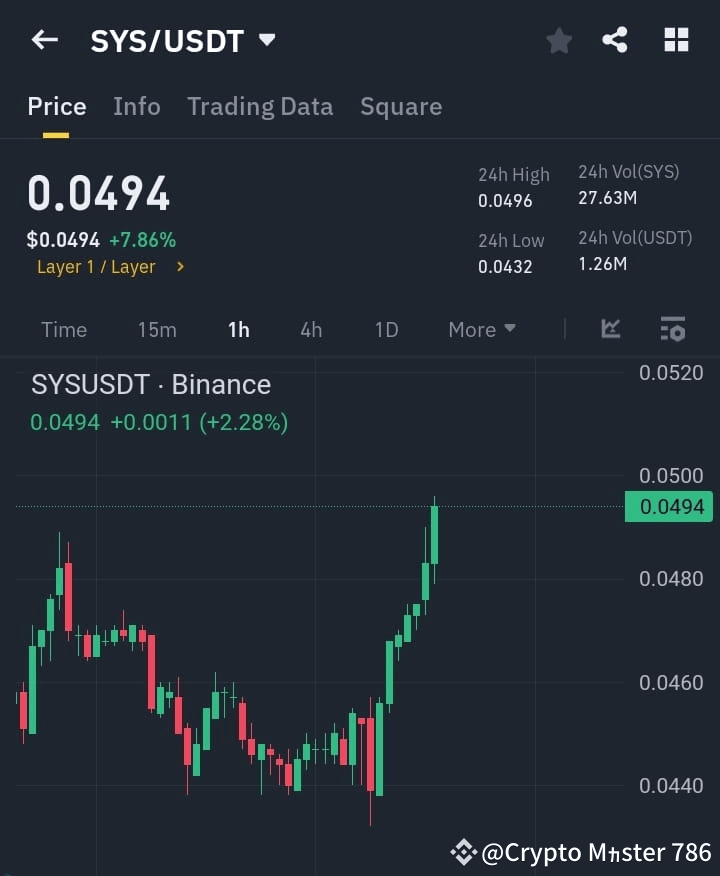Select the Info tab
The height and width of the screenshot is (876, 720).
click(137, 106)
